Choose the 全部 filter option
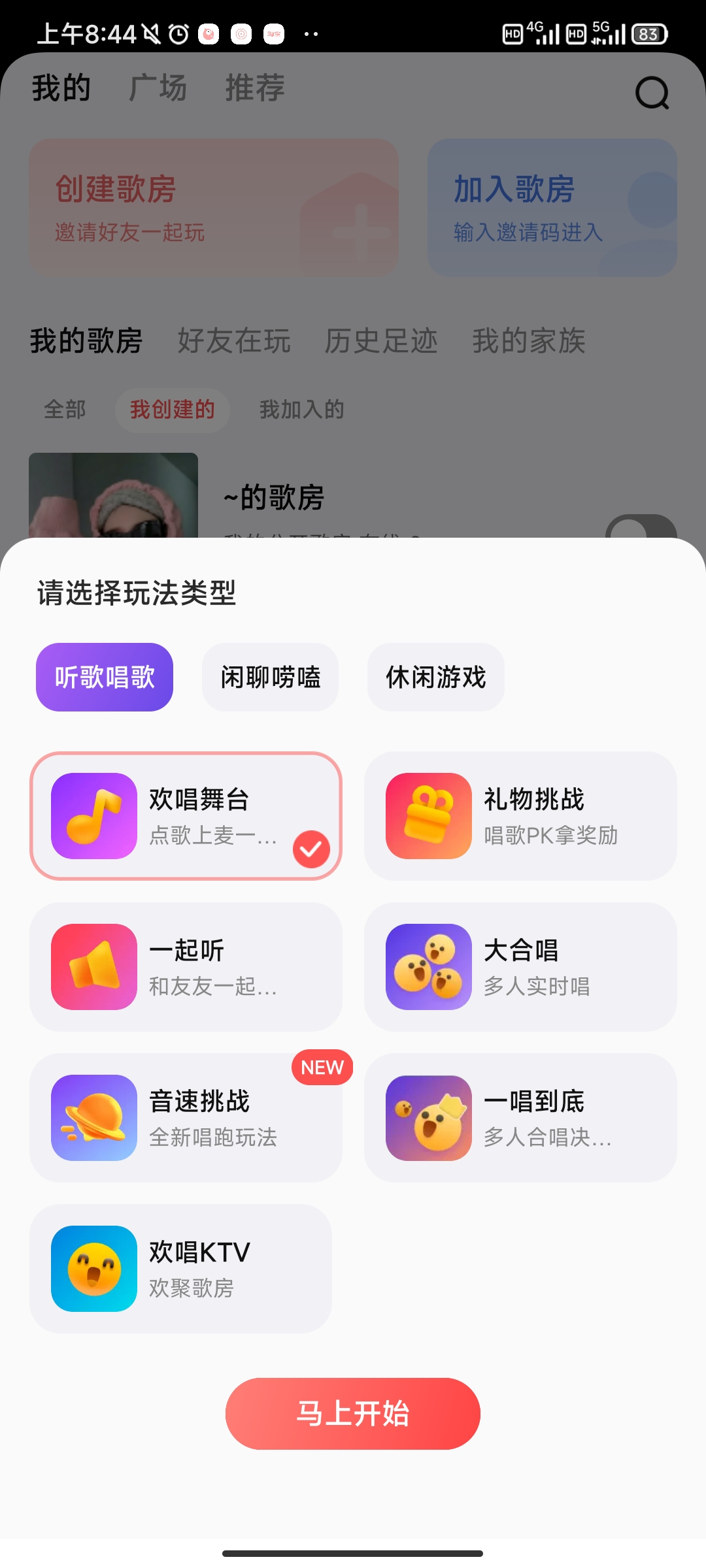 tap(65, 410)
